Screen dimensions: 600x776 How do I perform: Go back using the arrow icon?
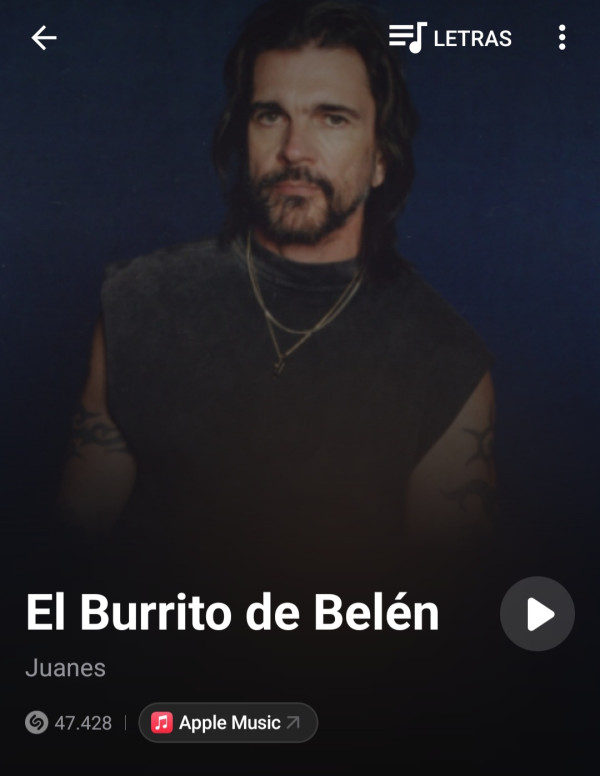click(44, 38)
